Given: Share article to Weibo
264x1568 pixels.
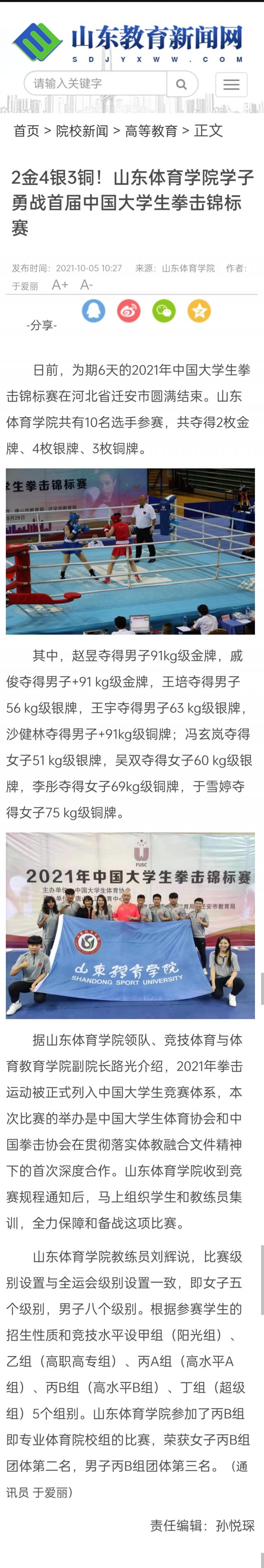Looking at the screenshot, I should tap(128, 311).
